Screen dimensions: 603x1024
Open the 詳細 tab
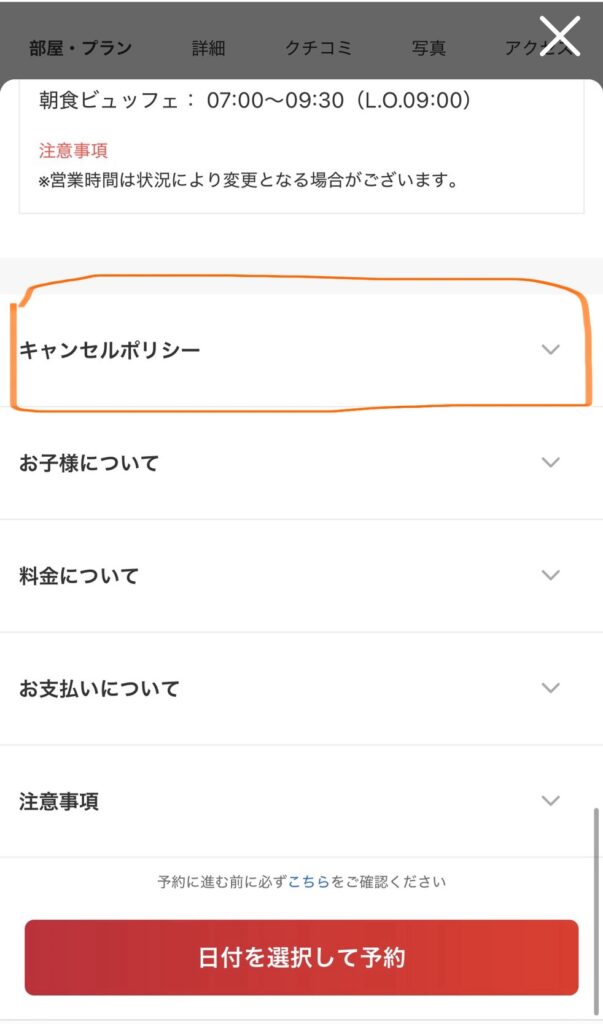point(209,48)
